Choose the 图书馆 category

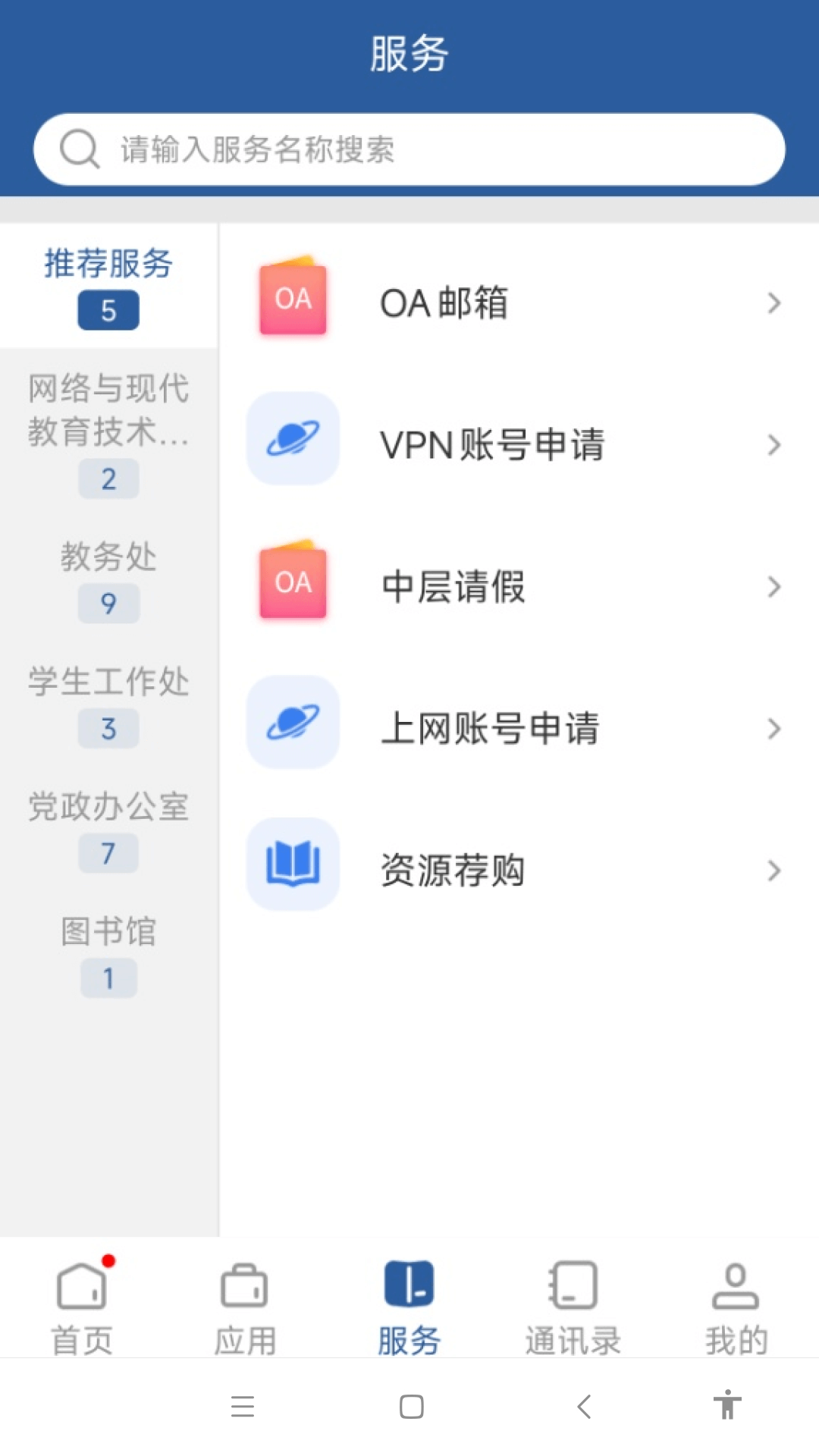coord(108,952)
